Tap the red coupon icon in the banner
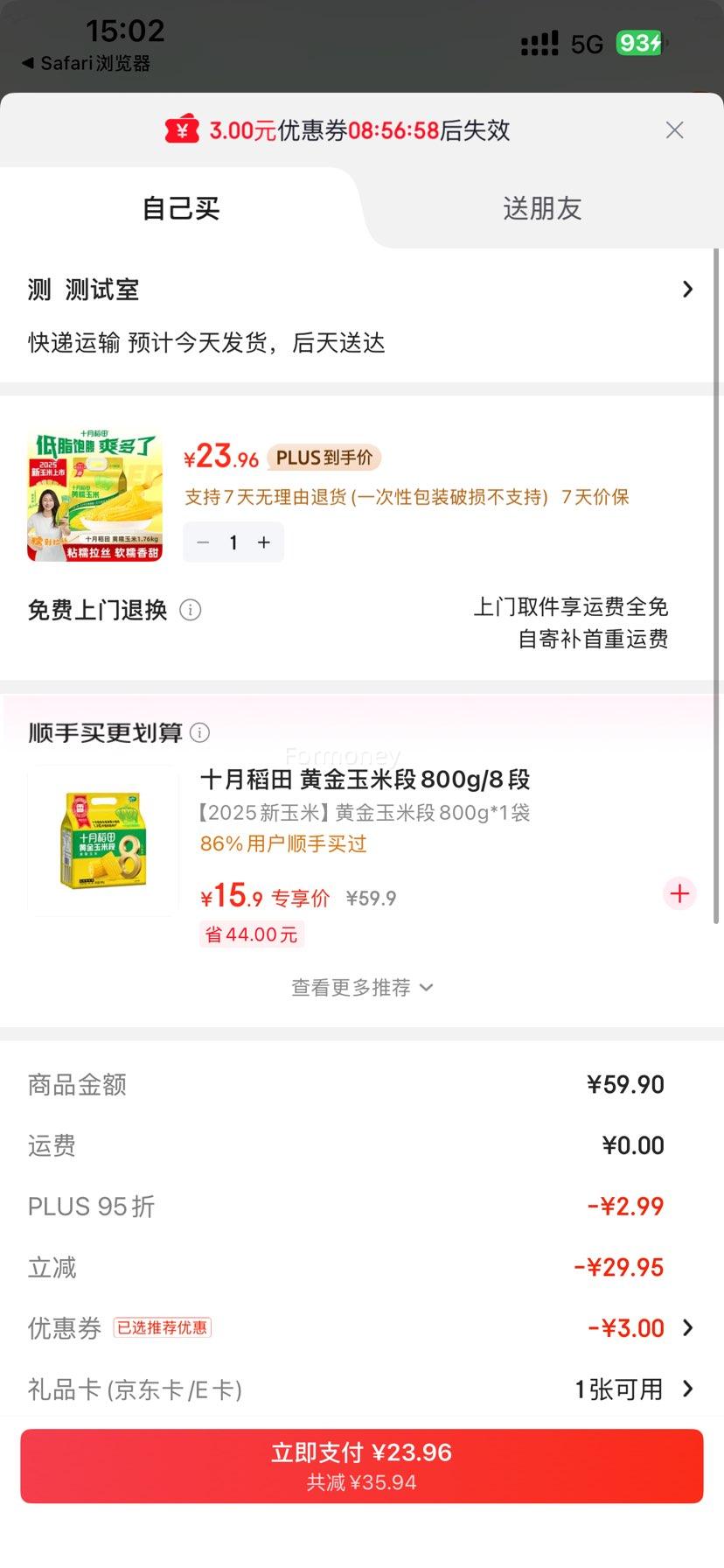The height and width of the screenshot is (1568, 724). (180, 129)
